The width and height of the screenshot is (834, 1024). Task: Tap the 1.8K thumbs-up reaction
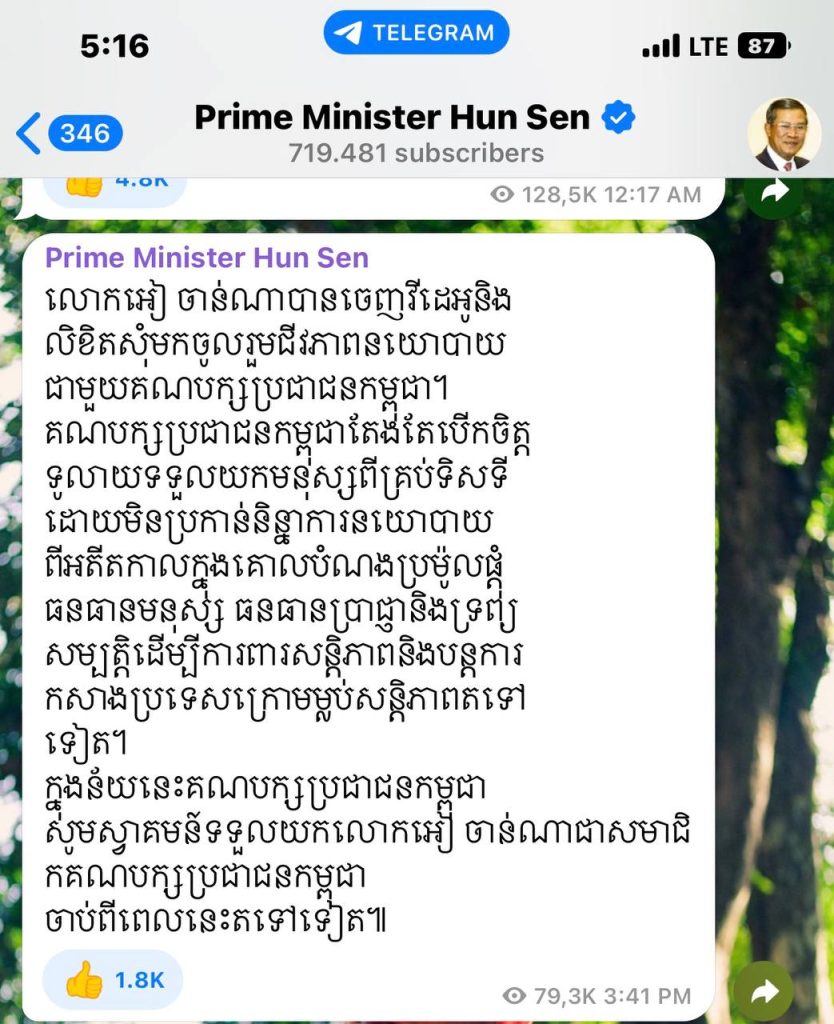click(112, 979)
